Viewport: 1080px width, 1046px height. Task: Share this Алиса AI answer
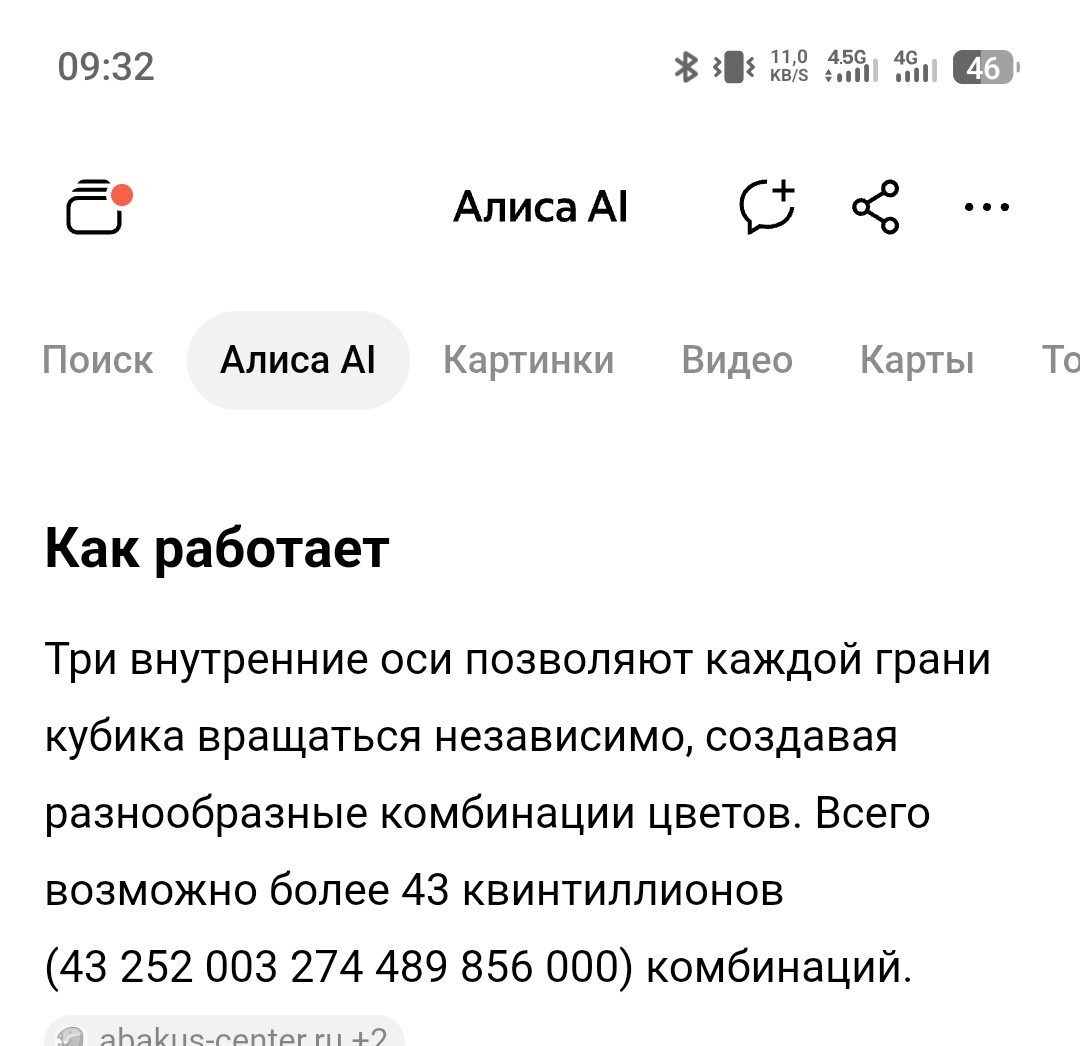pos(875,207)
